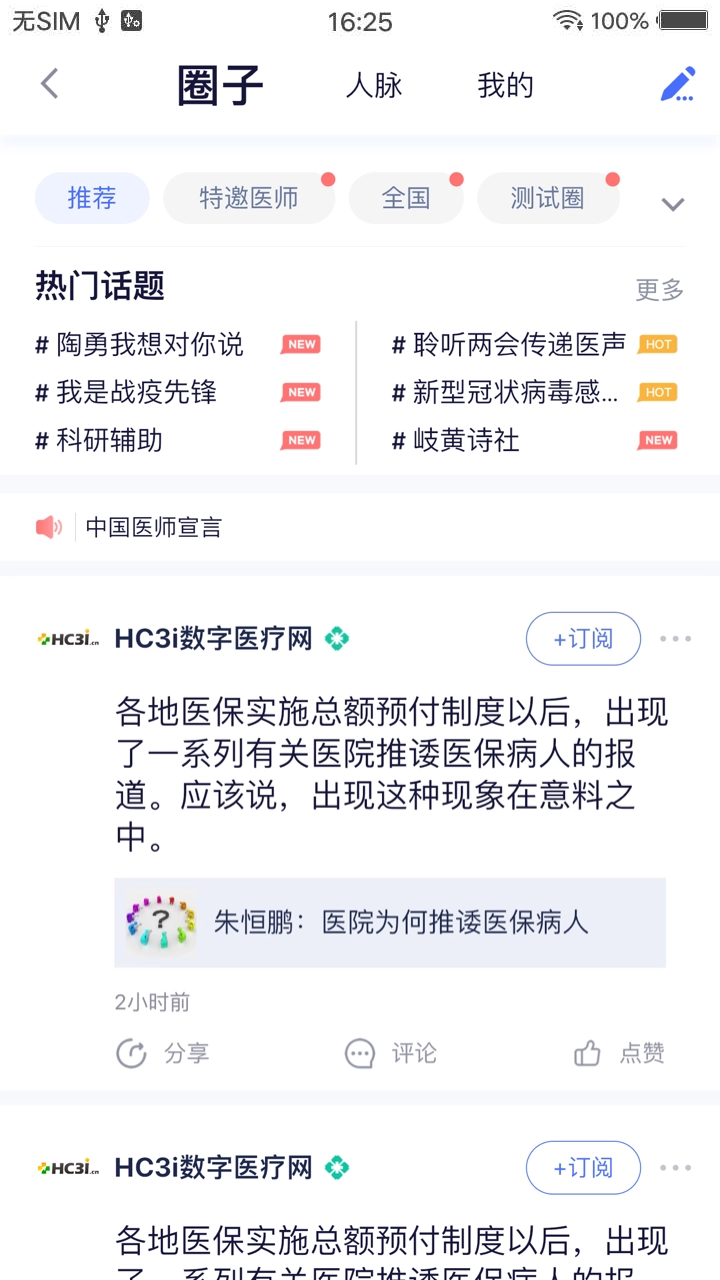Switch to the 测试圈 filter chip

coord(548,198)
